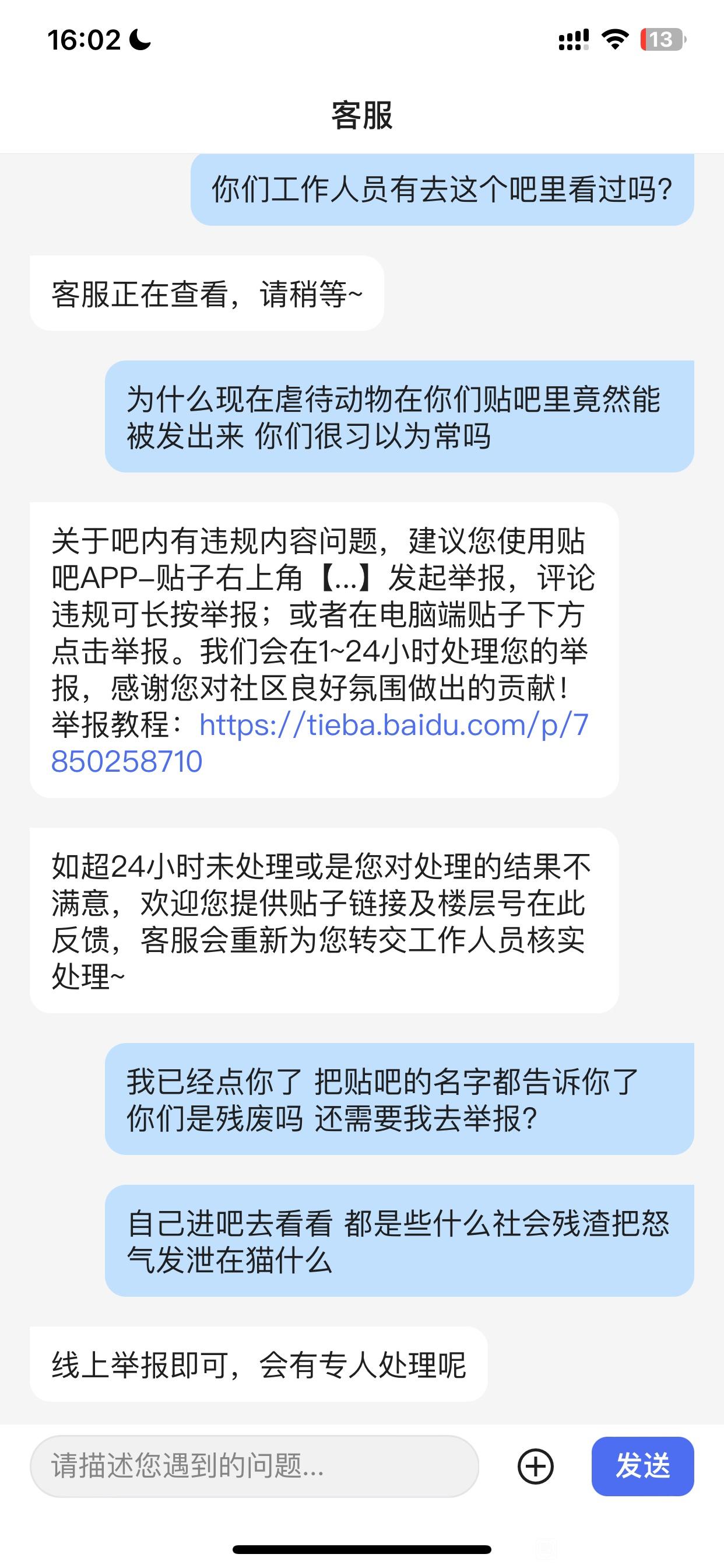The height and width of the screenshot is (1568, 724).
Task: Open the plus attachment menu
Action: tap(535, 1466)
